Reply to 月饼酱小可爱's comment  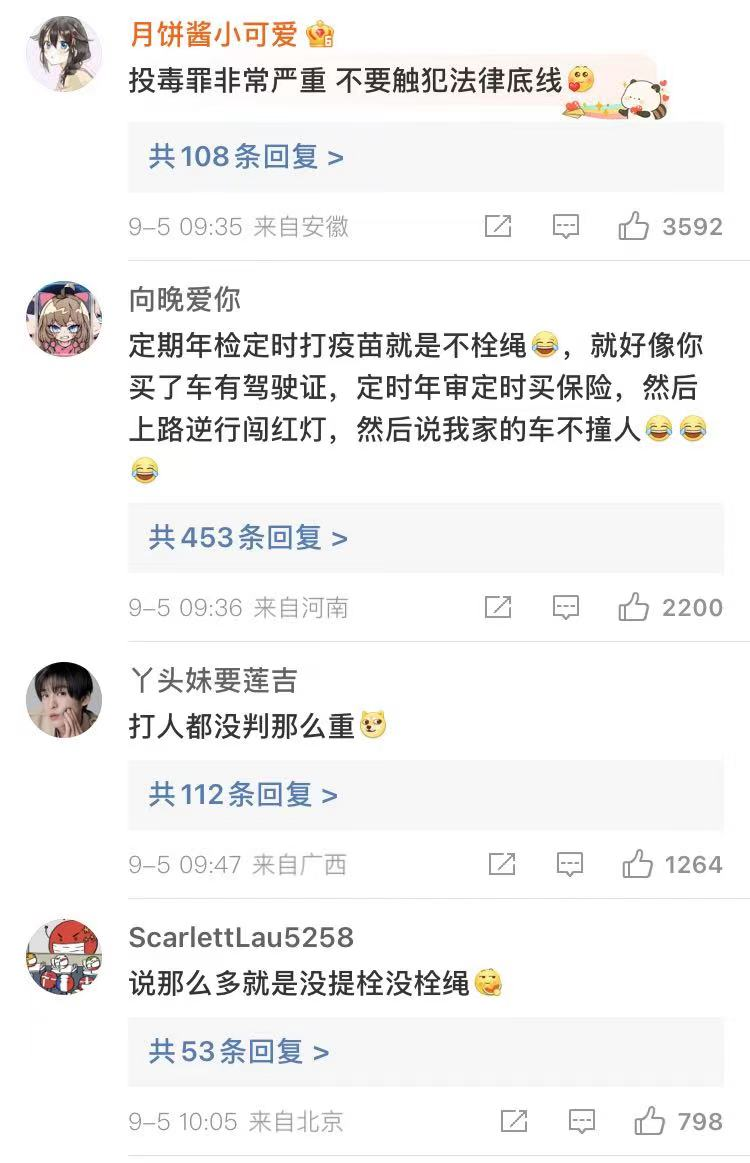click(x=566, y=227)
